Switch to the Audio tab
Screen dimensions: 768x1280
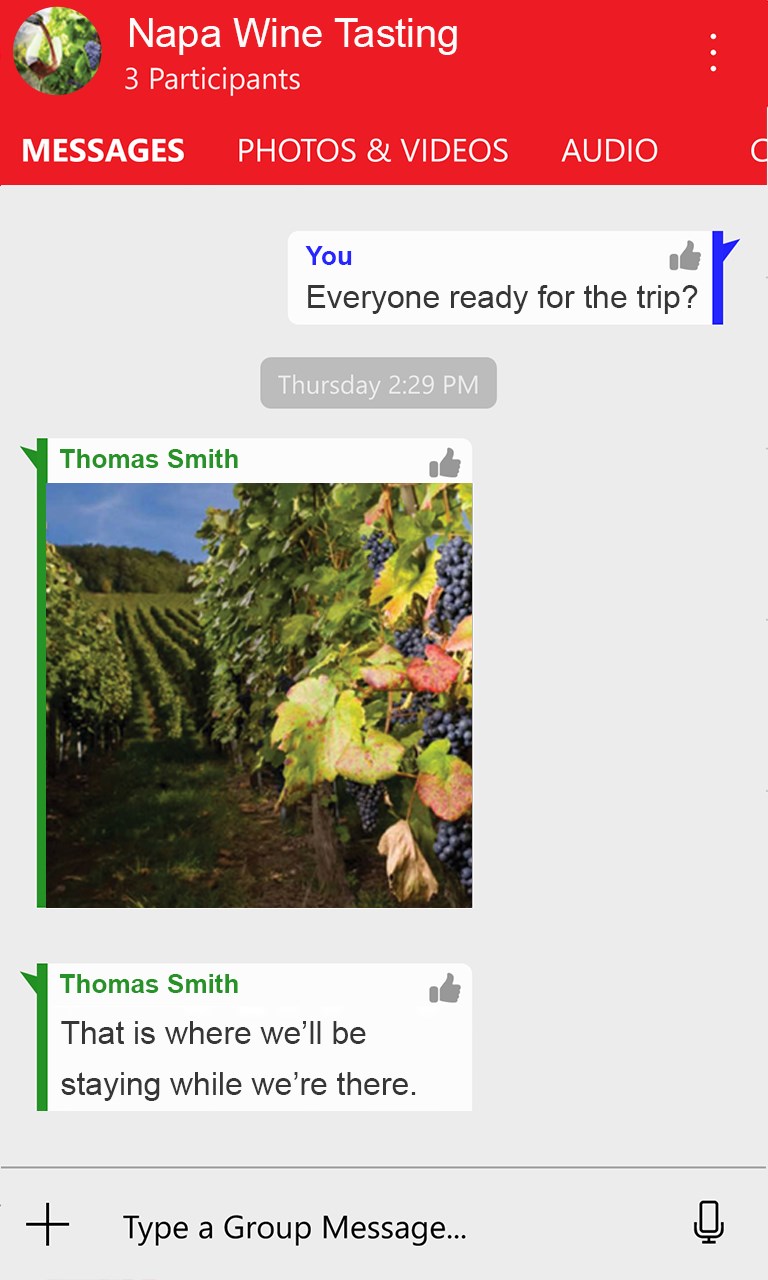click(609, 151)
